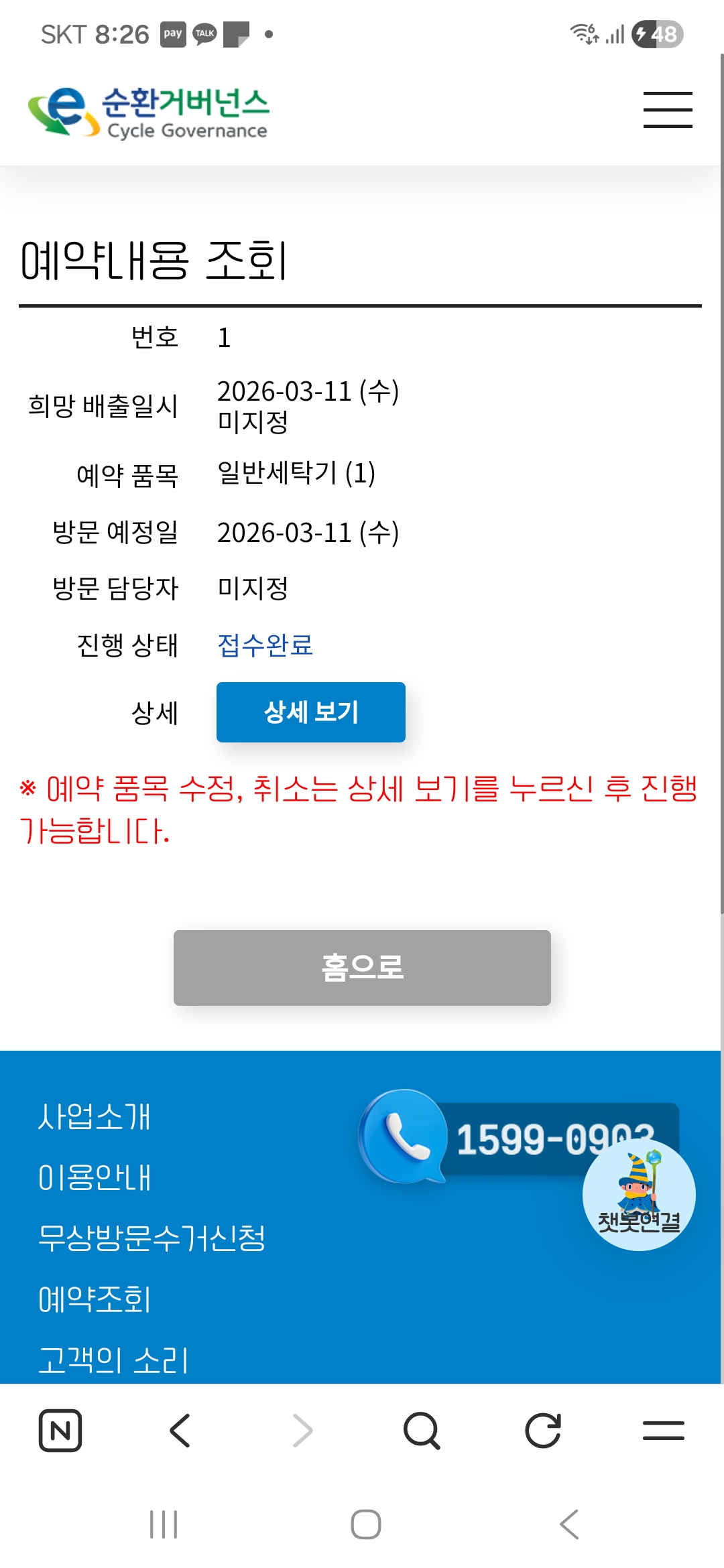The image size is (724, 1568).
Task: Tap the 상세 보기 button
Action: click(311, 712)
